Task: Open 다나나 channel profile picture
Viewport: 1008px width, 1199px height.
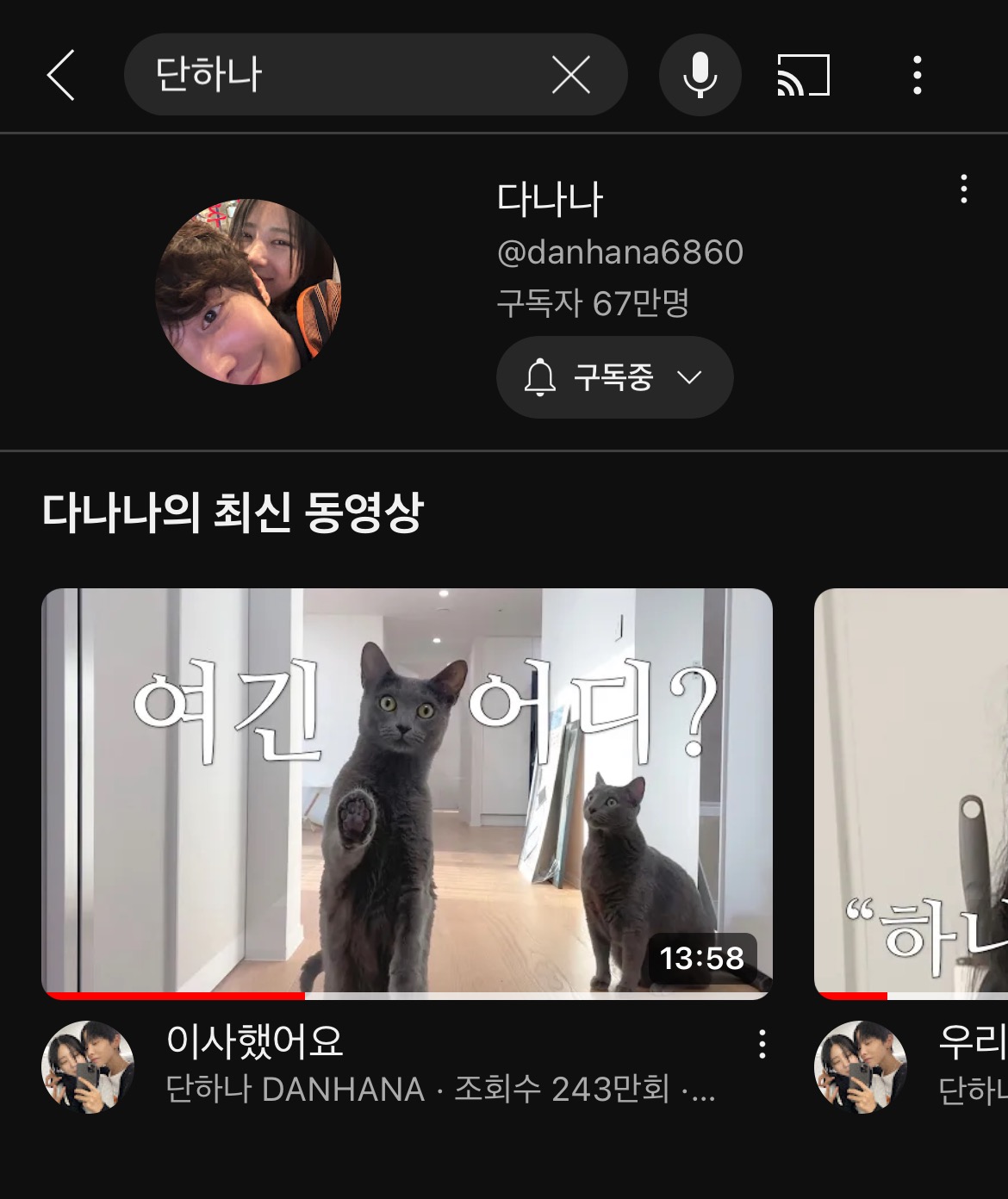Action: (x=248, y=292)
